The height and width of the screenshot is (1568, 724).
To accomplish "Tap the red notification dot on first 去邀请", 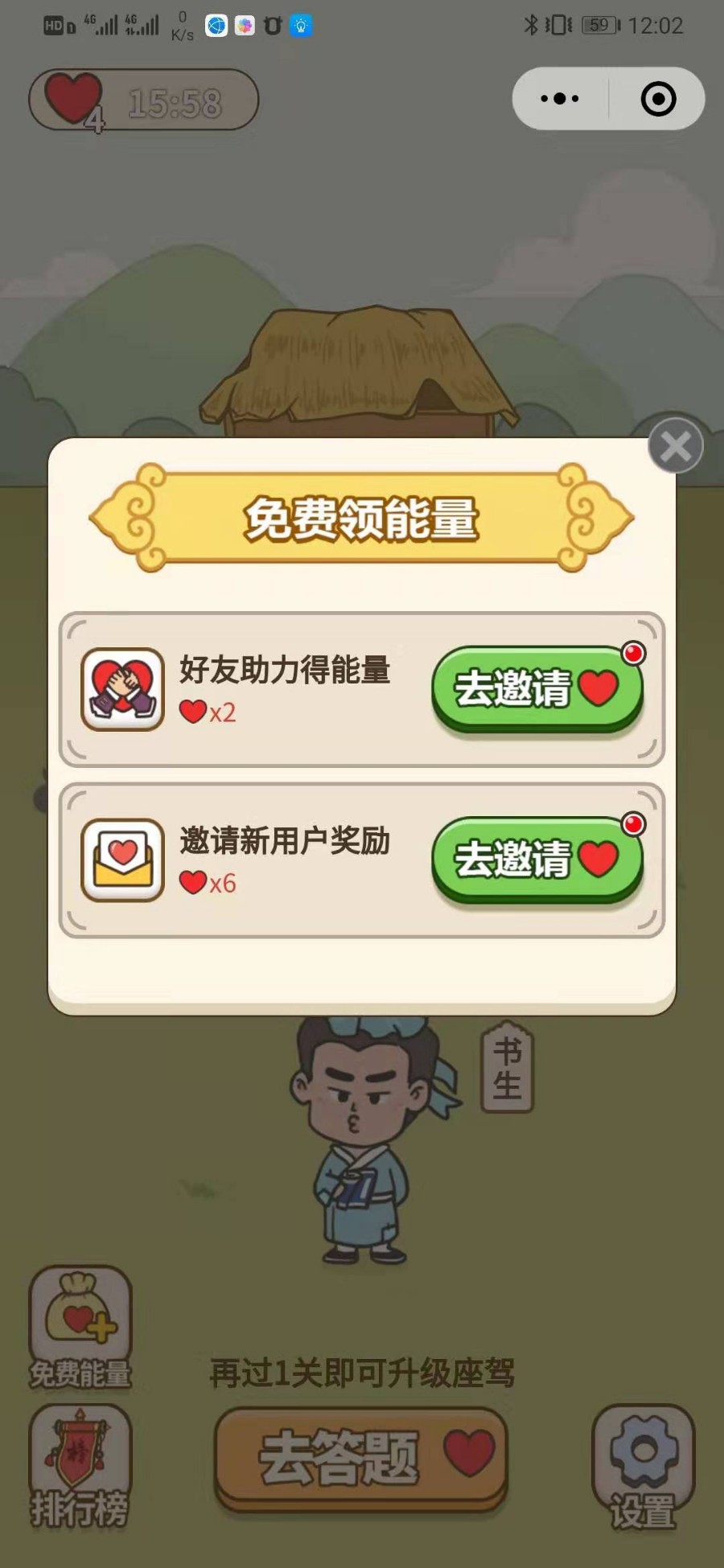I will coord(636,654).
